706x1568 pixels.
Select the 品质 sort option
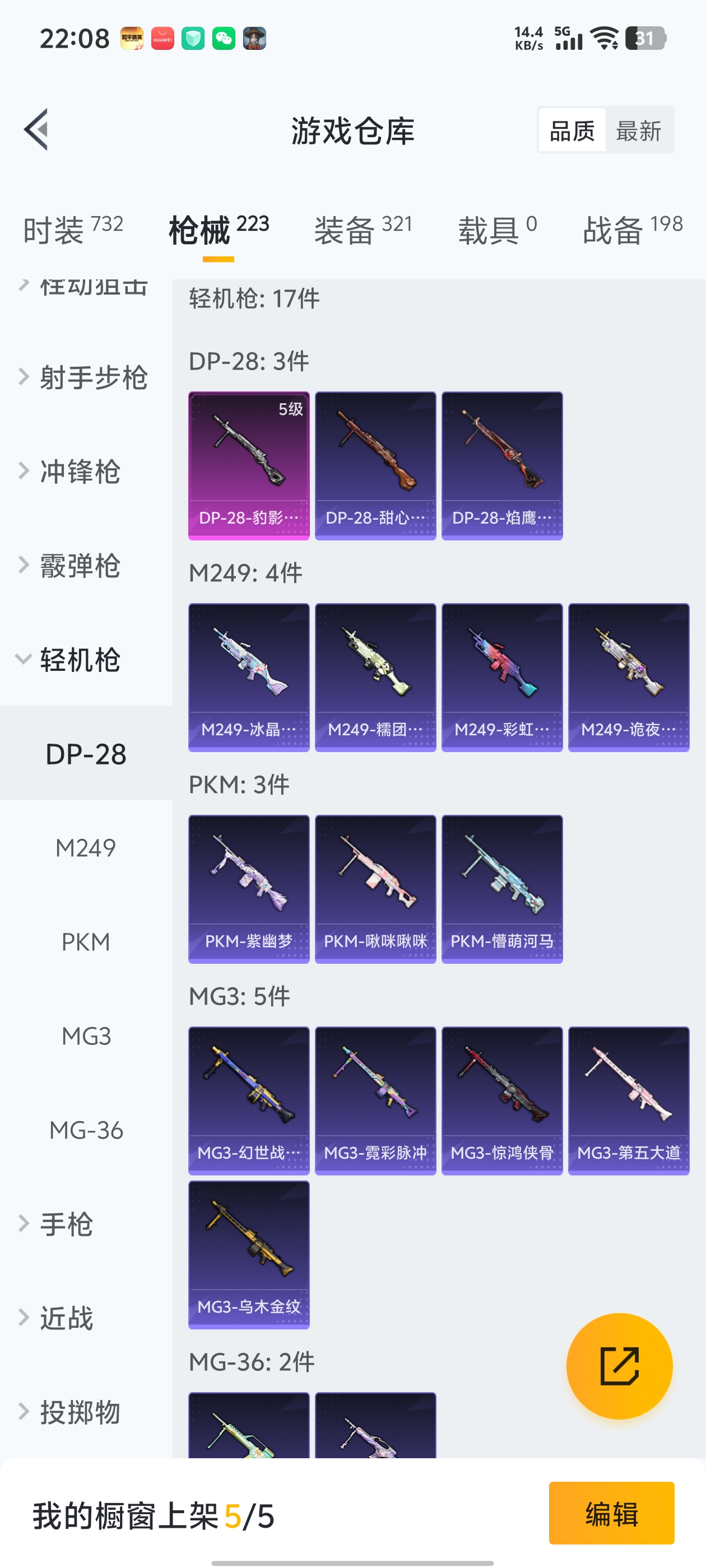(572, 131)
